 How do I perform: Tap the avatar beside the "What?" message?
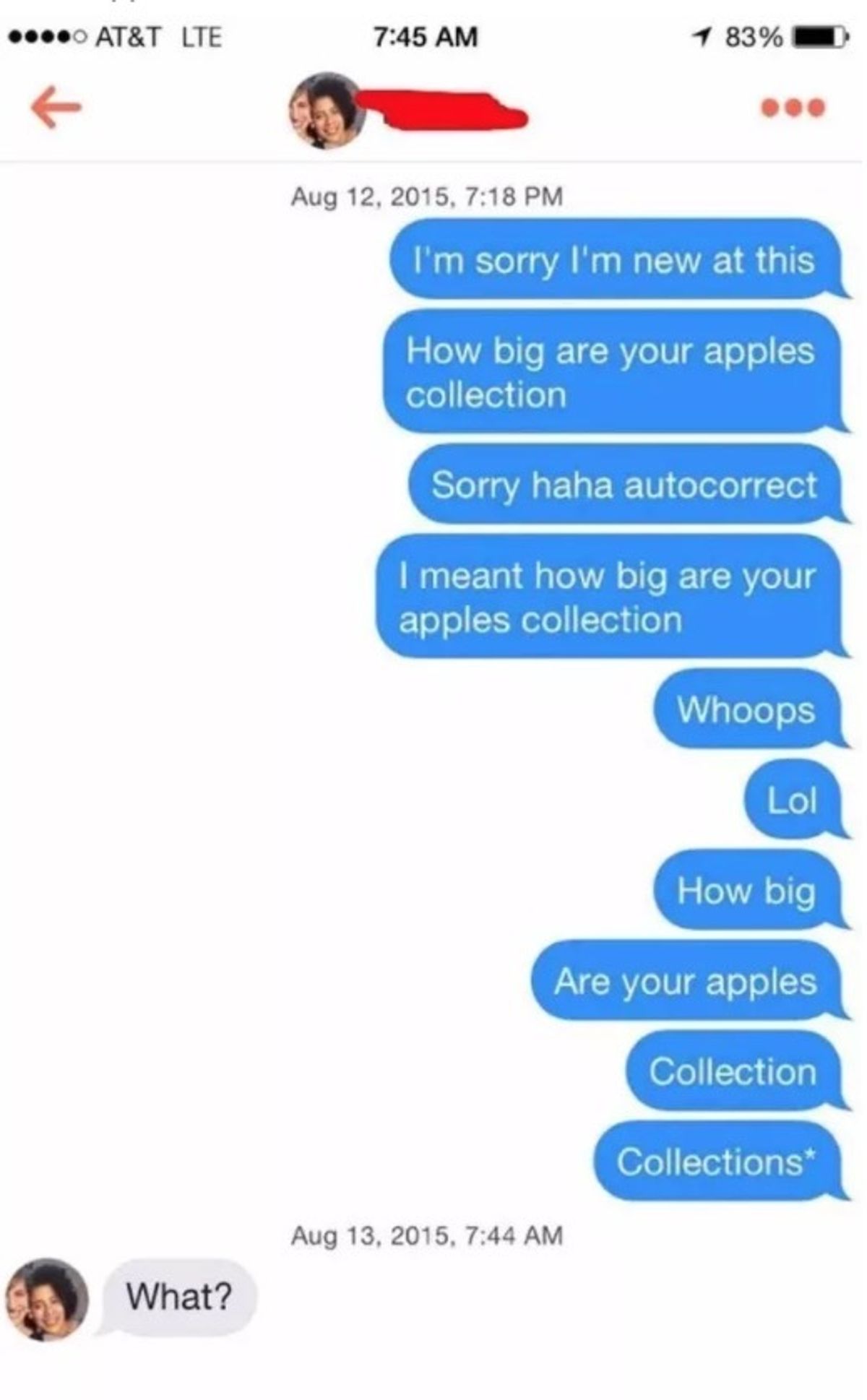pos(47,1300)
